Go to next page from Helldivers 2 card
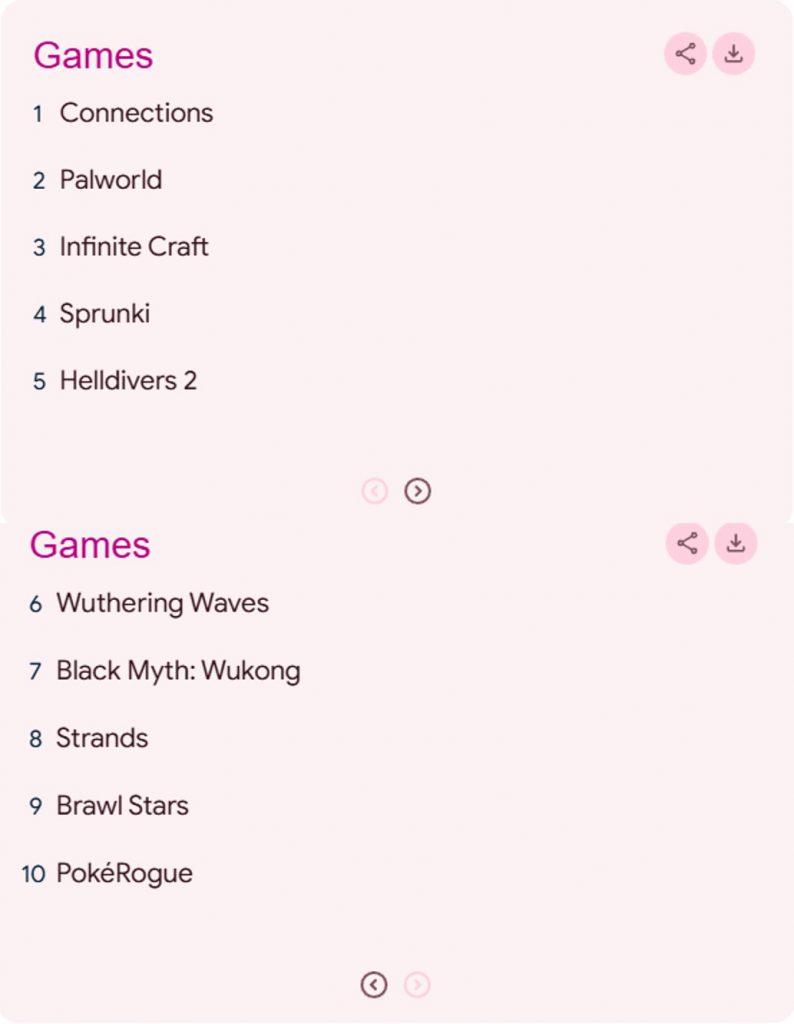Viewport: 794px width, 1024px height. pyautogui.click(x=417, y=491)
